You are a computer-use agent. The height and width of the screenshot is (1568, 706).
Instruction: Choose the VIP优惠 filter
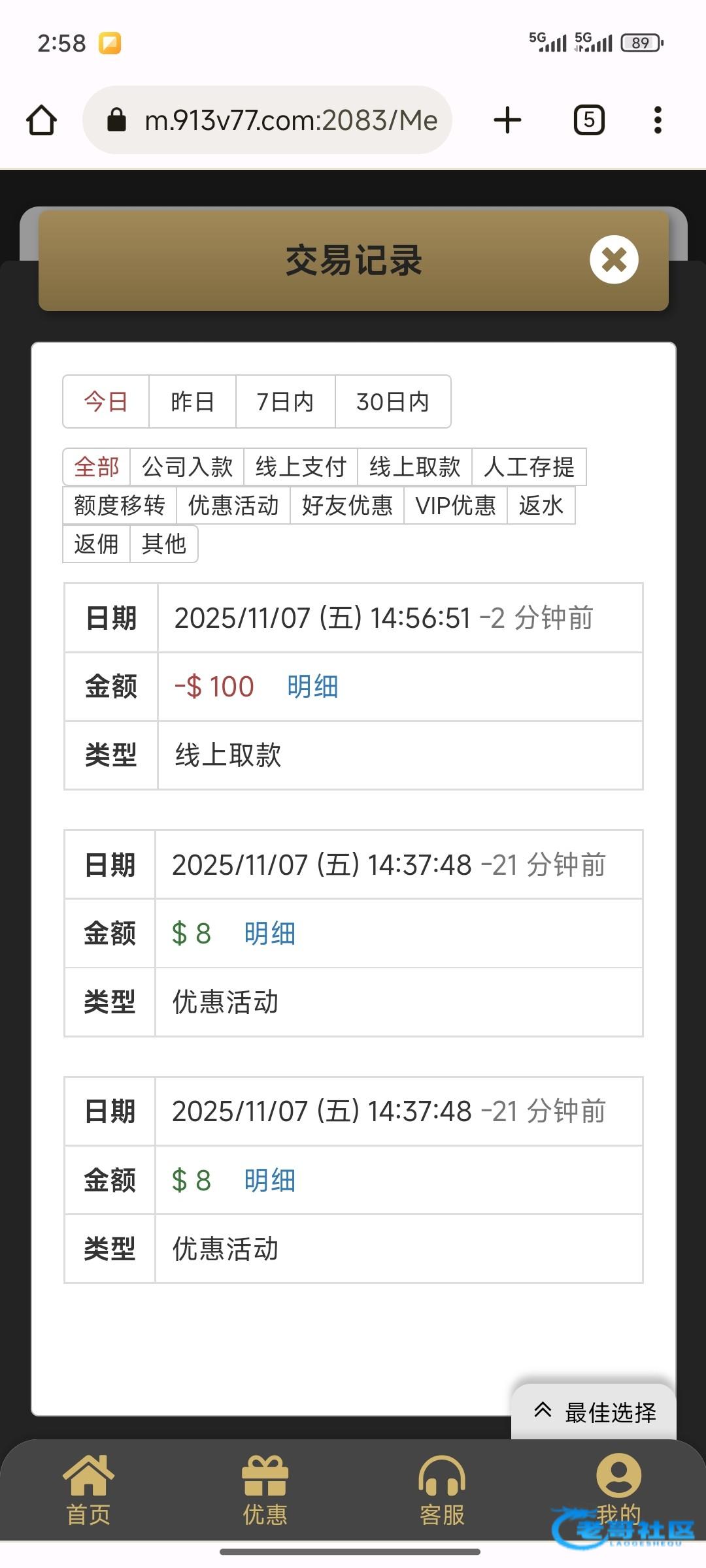click(x=456, y=505)
